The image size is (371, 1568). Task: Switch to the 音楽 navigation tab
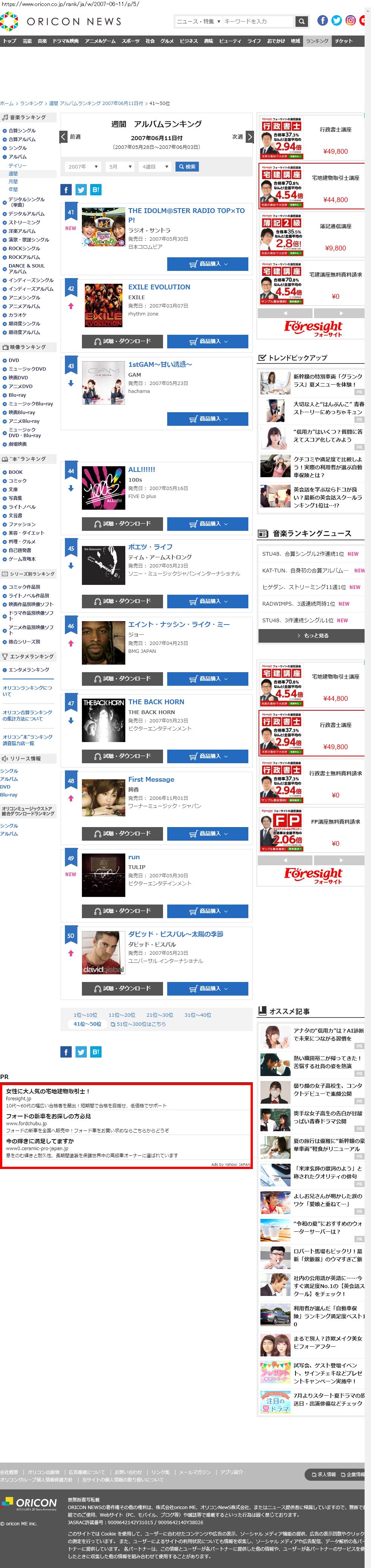point(42,42)
